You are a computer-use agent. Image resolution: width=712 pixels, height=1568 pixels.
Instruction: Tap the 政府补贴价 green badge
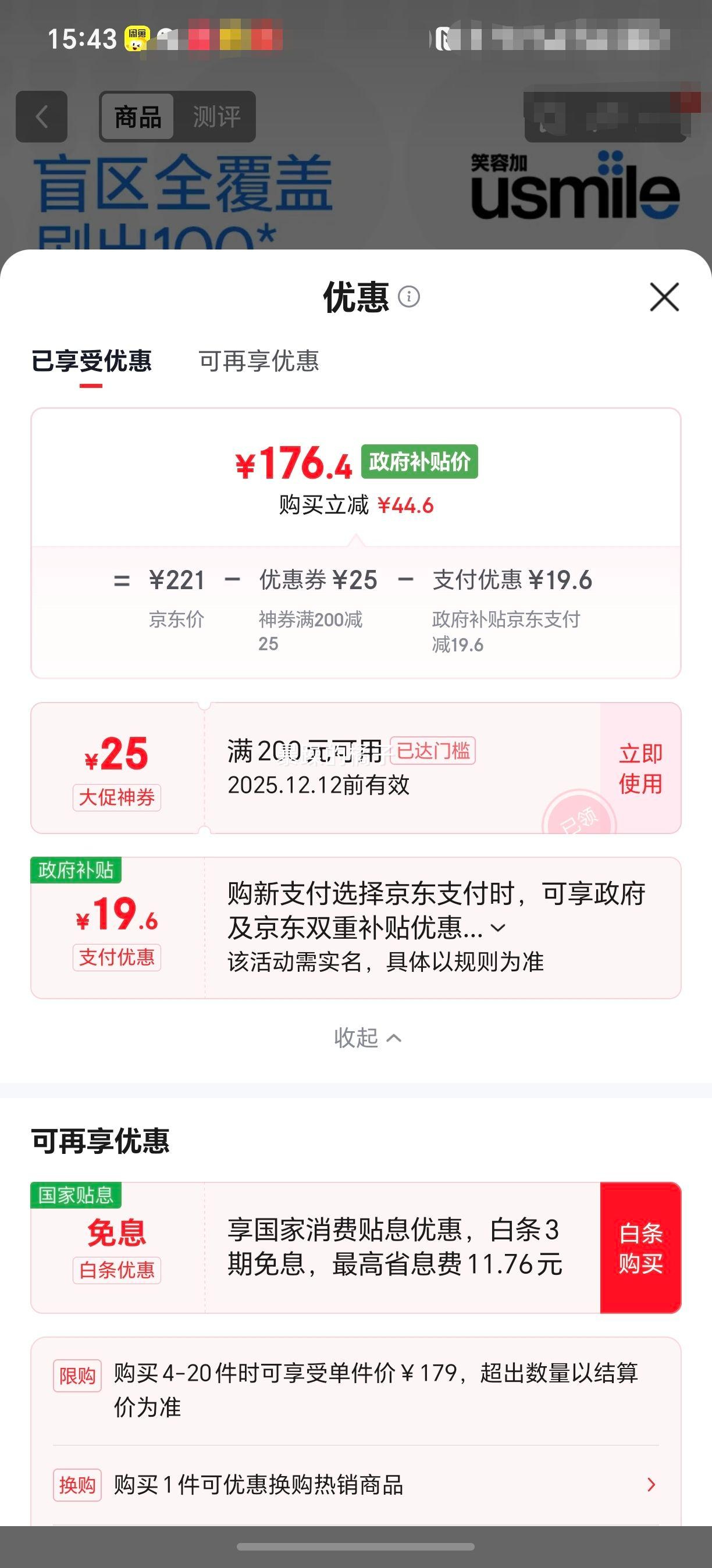[419, 462]
